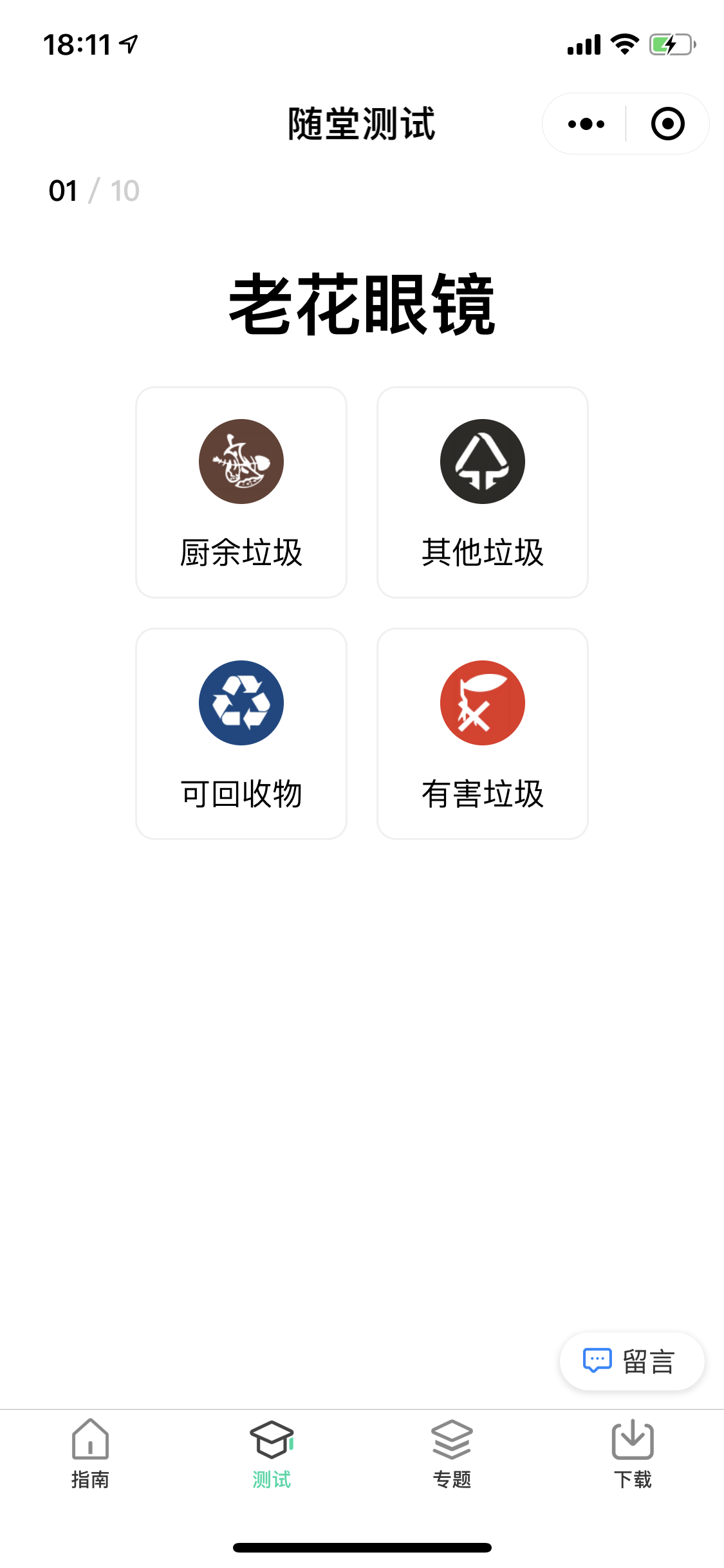
Task: Close the mini program with the circle button
Action: (x=667, y=124)
